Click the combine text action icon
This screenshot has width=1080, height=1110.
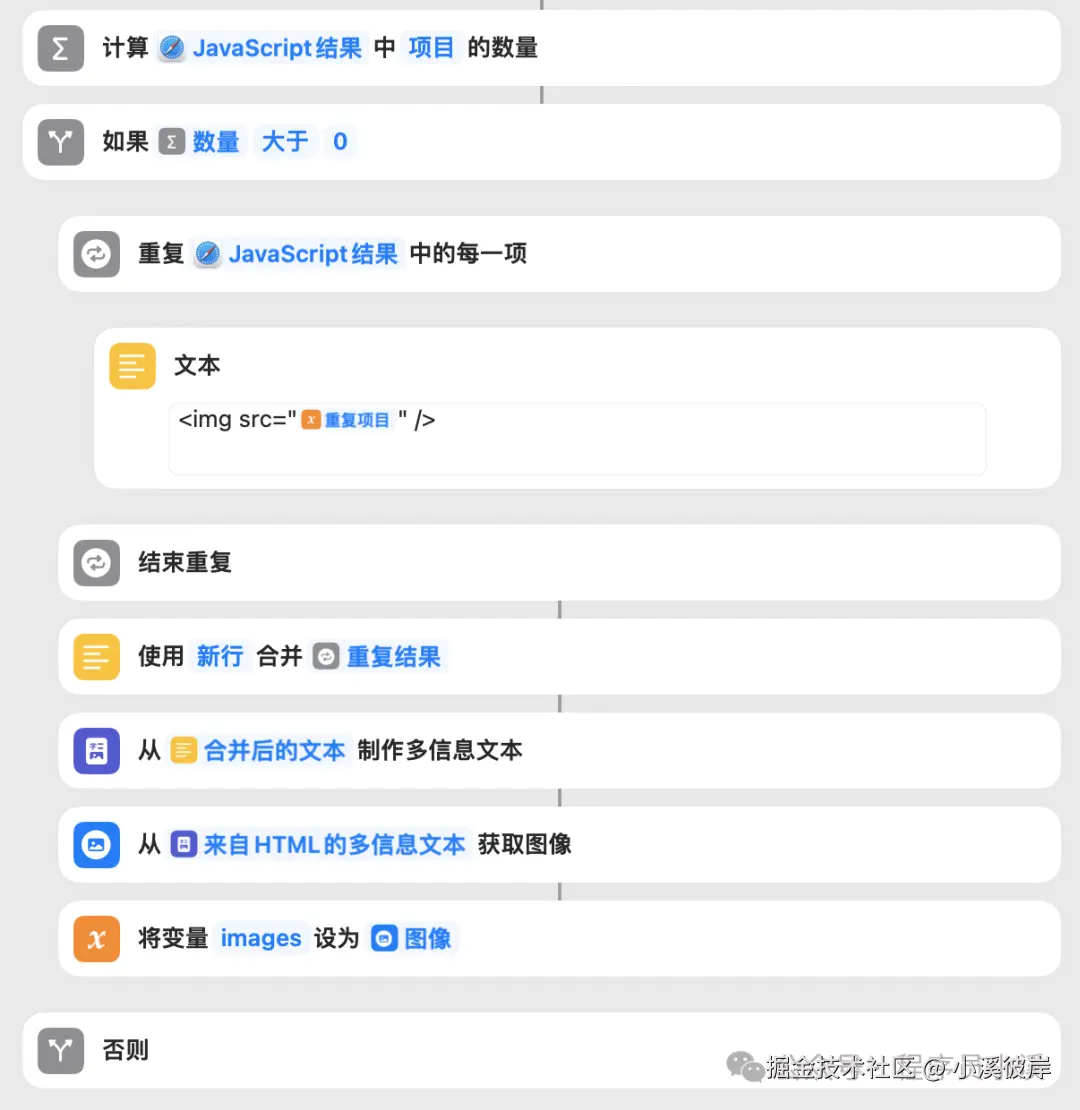tap(96, 656)
